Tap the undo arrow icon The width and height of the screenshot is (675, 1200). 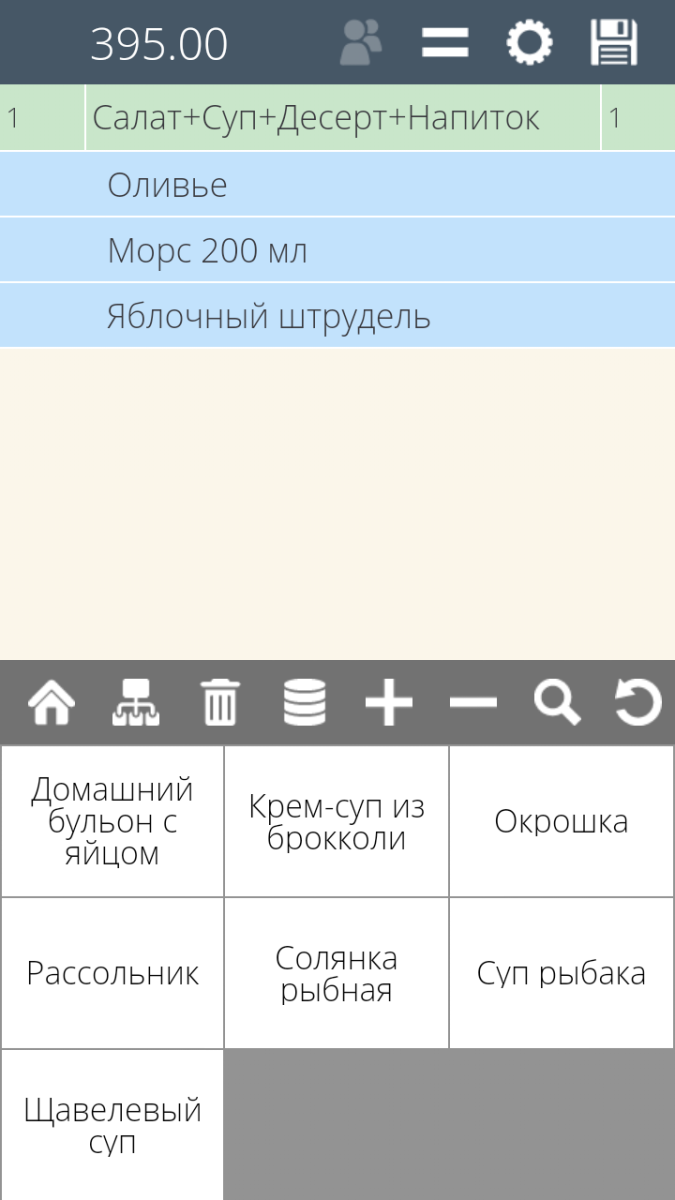(x=638, y=703)
